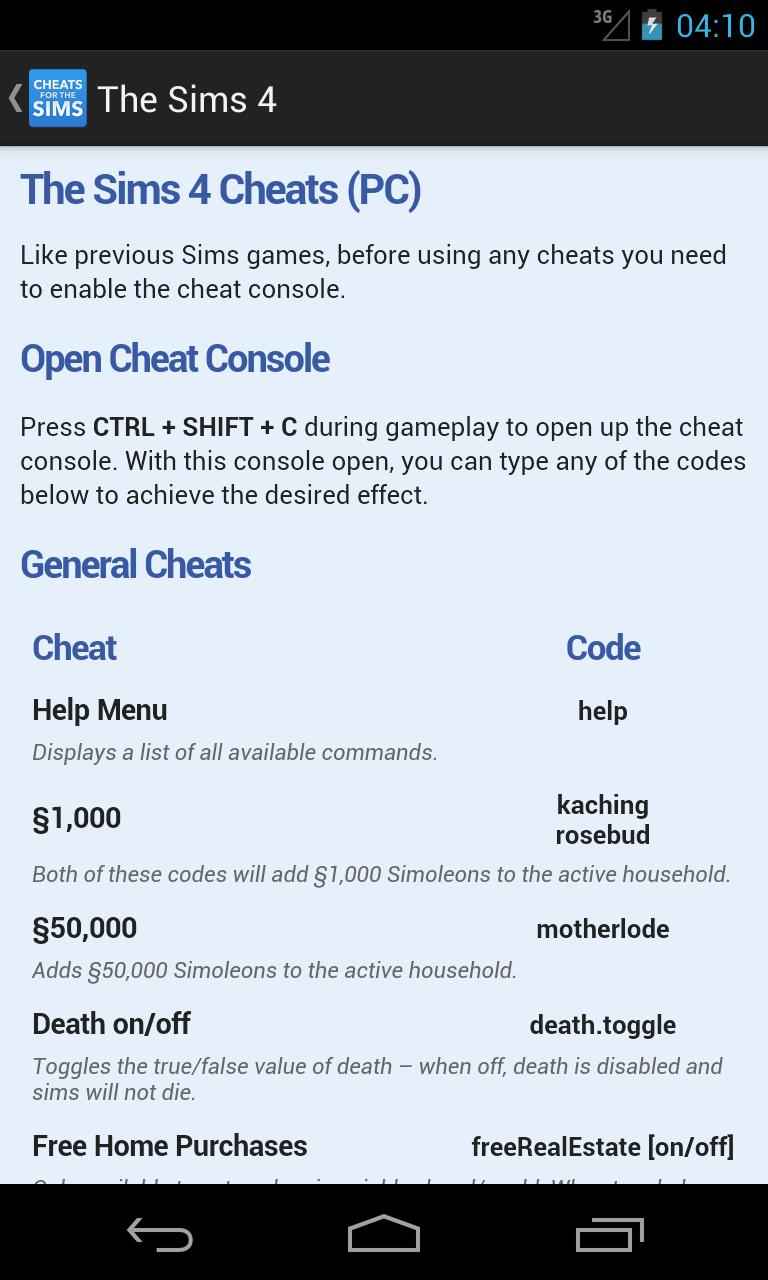The image size is (768, 1280).
Task: Tap the Open Cheat Console heading
Action: [175, 360]
